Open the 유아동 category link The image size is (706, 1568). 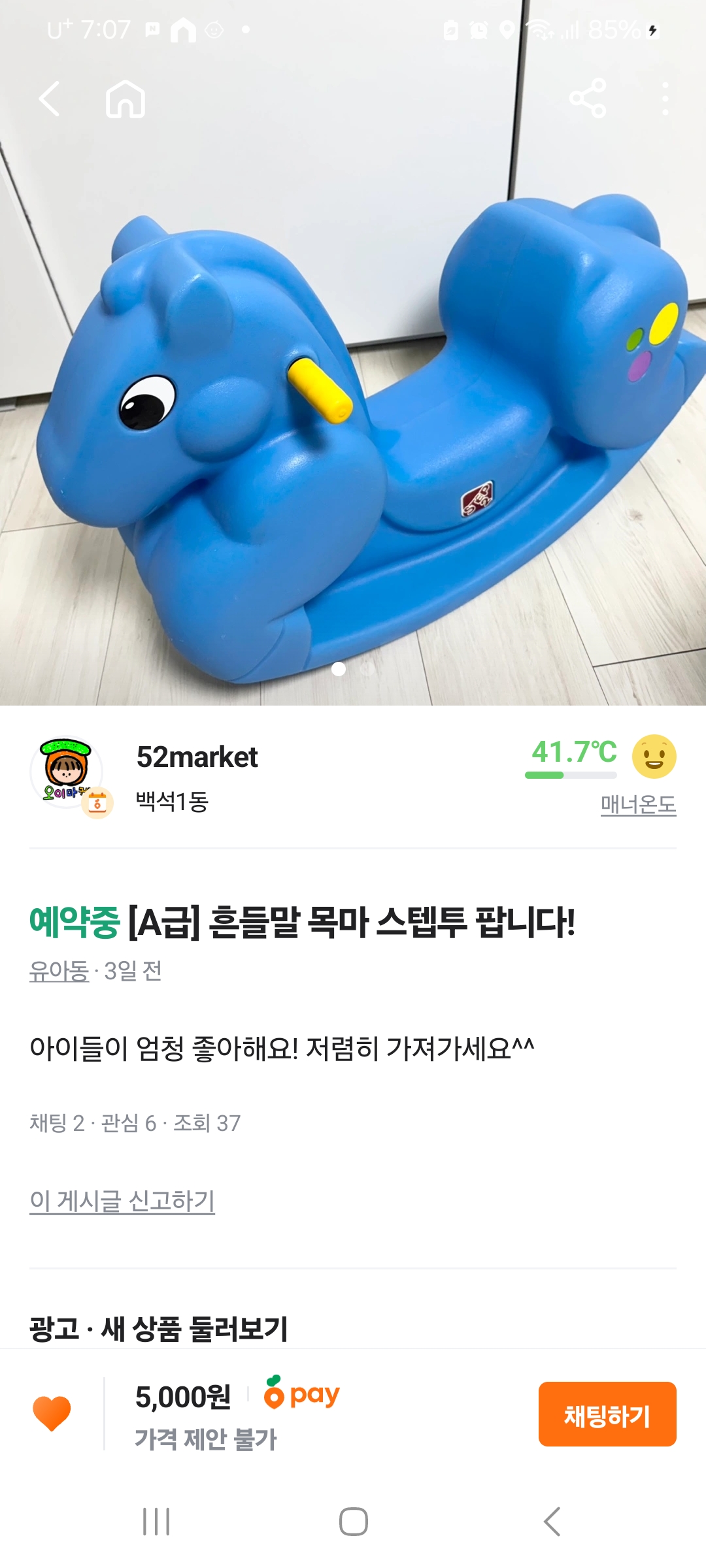pos(59,972)
